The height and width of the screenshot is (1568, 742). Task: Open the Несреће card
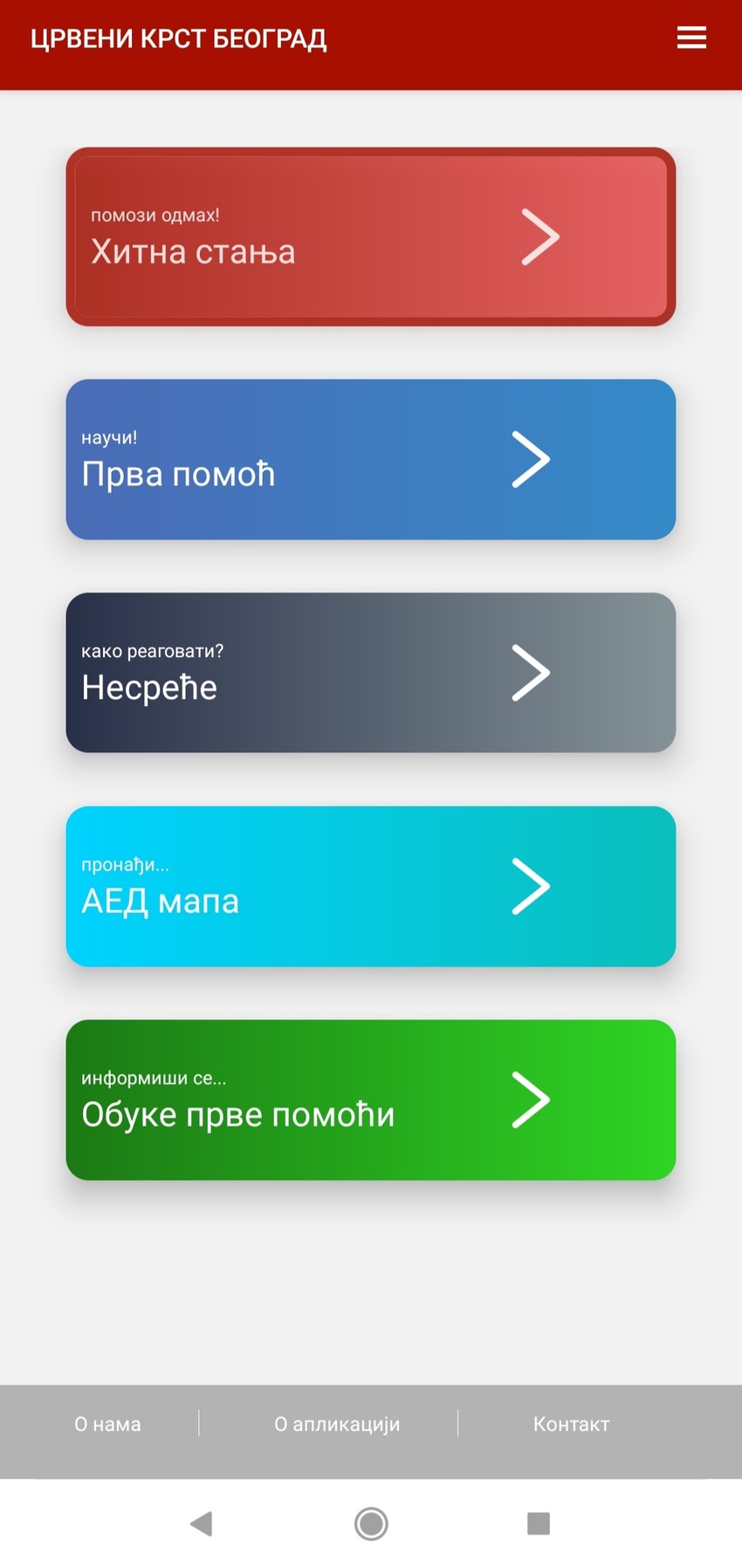(x=370, y=673)
